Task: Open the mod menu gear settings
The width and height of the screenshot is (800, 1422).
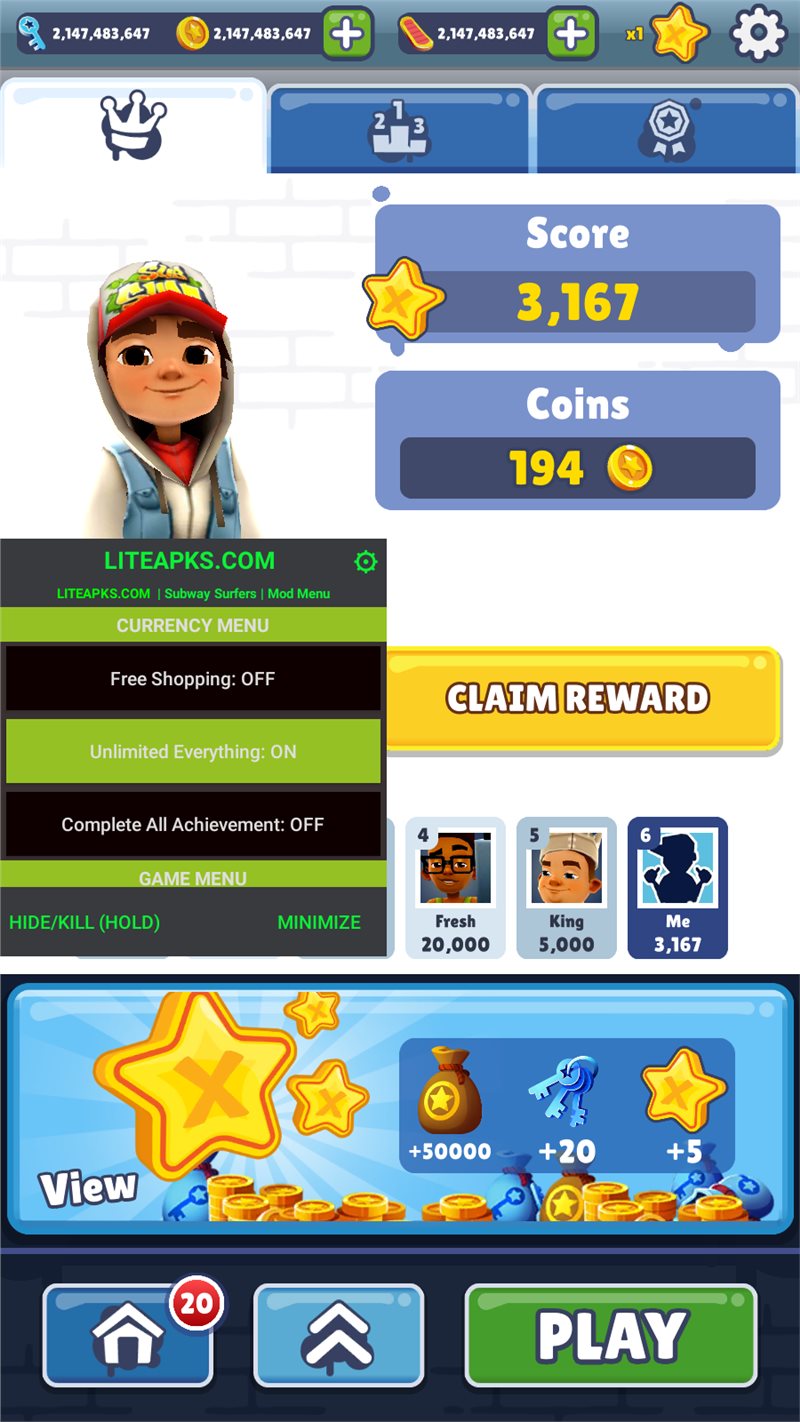Action: coord(366,562)
